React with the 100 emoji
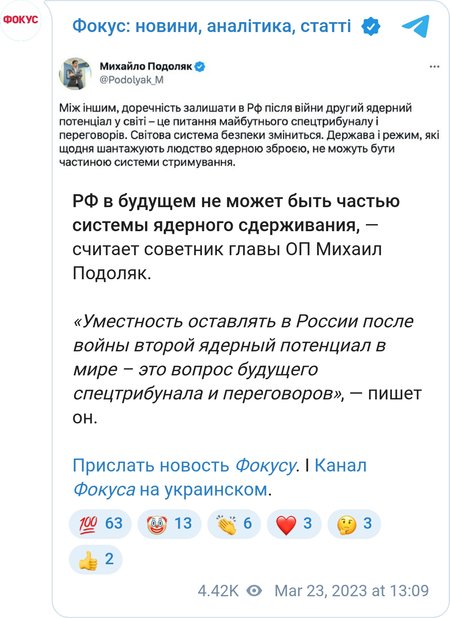Viewport: 450px width, 618px height. (x=100, y=523)
